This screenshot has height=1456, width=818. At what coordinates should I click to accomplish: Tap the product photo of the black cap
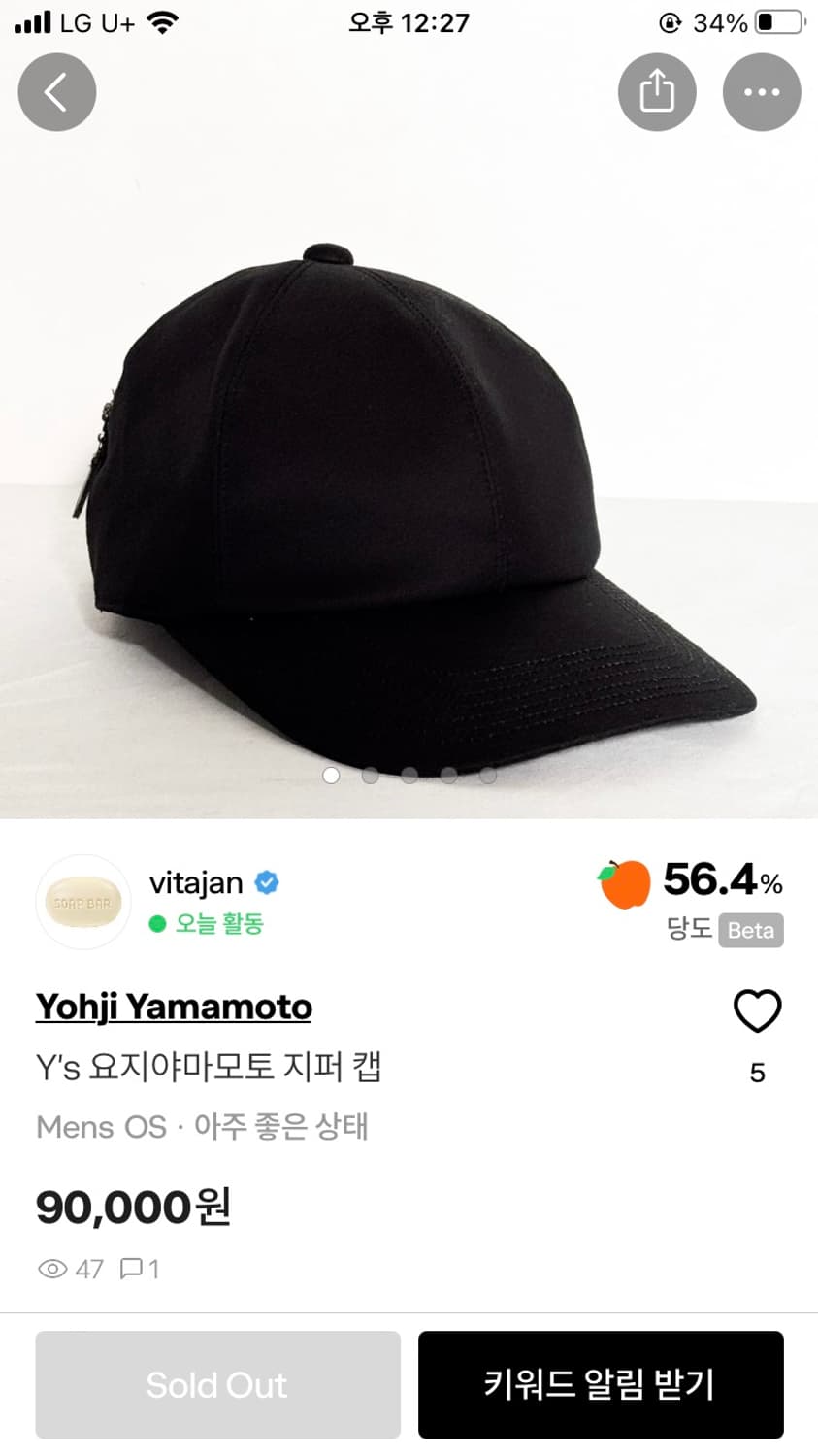tap(409, 466)
